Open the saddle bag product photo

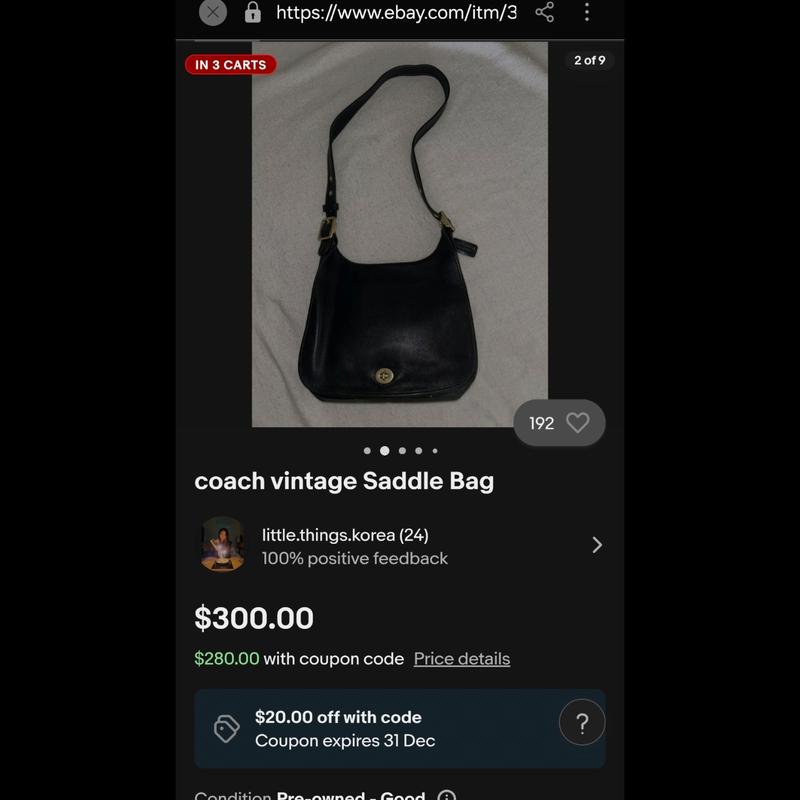click(x=399, y=235)
